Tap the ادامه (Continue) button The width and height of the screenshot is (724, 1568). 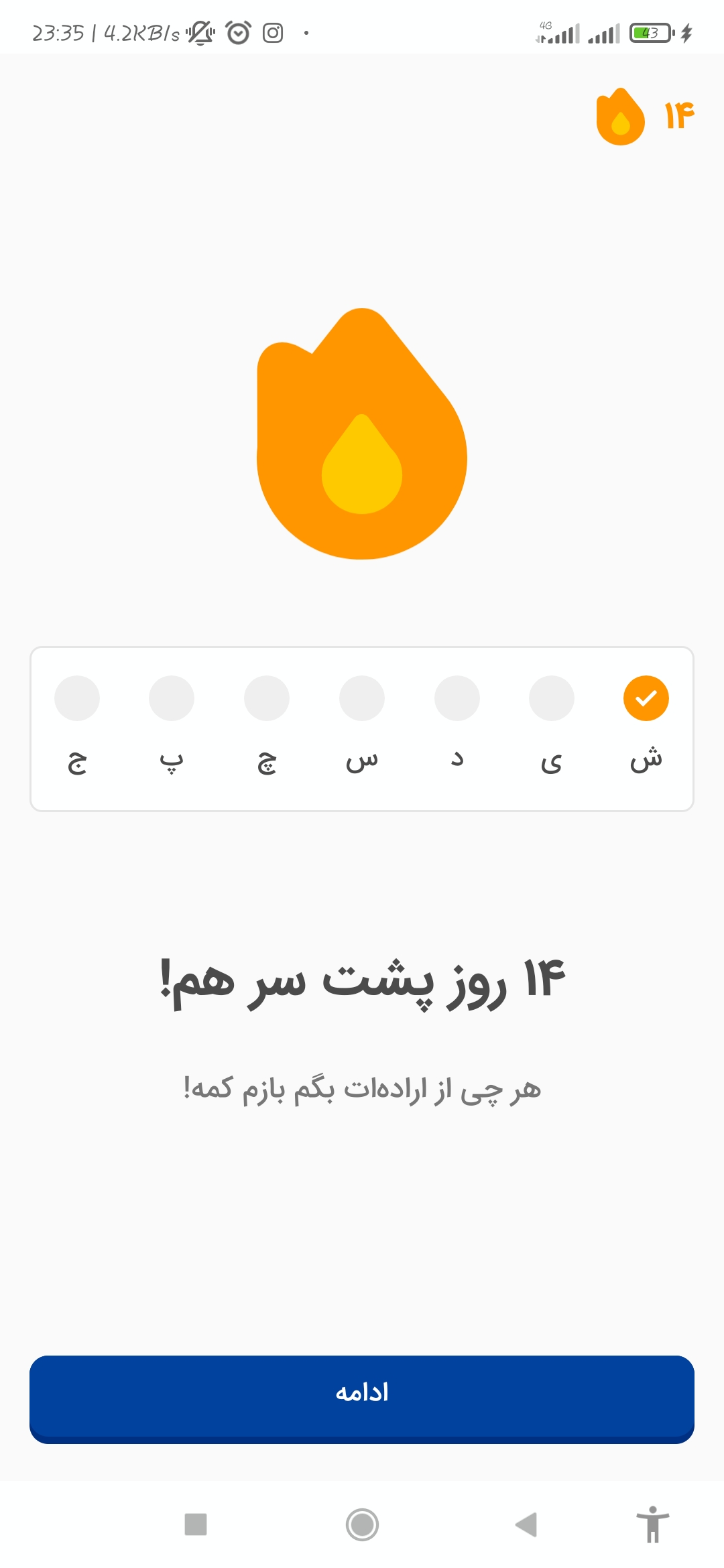pos(362,1399)
